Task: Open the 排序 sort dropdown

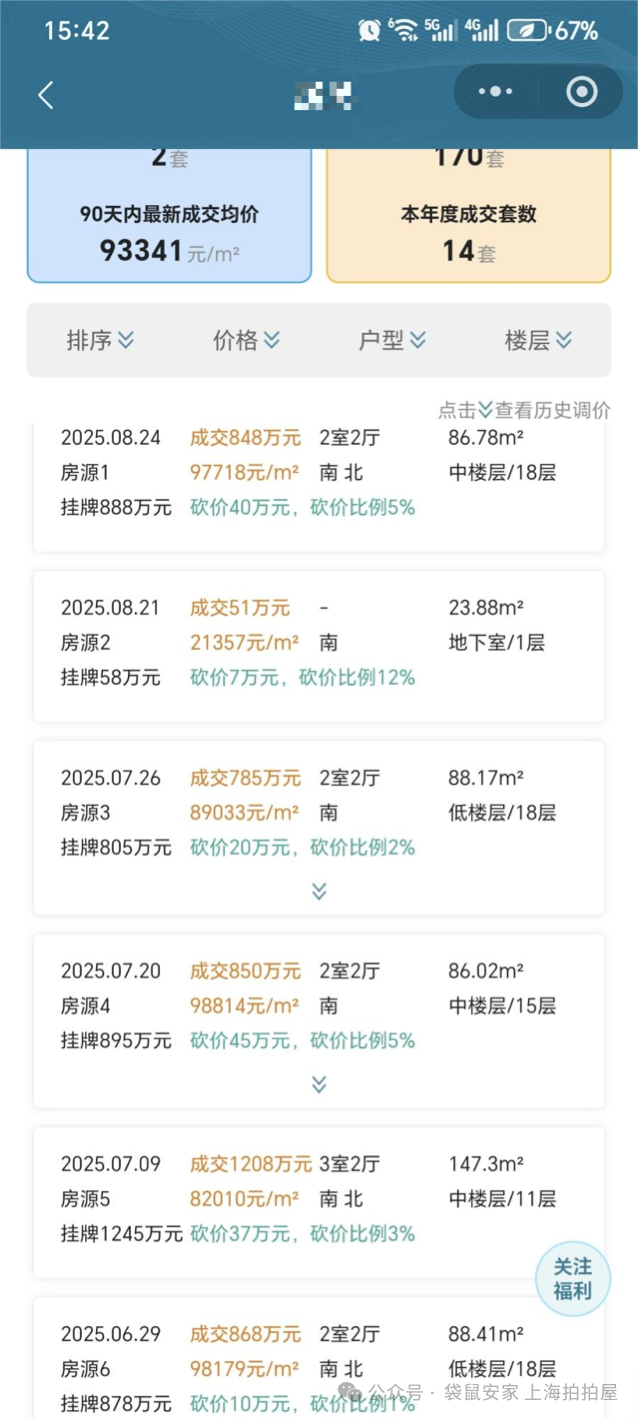Action: click(x=100, y=341)
